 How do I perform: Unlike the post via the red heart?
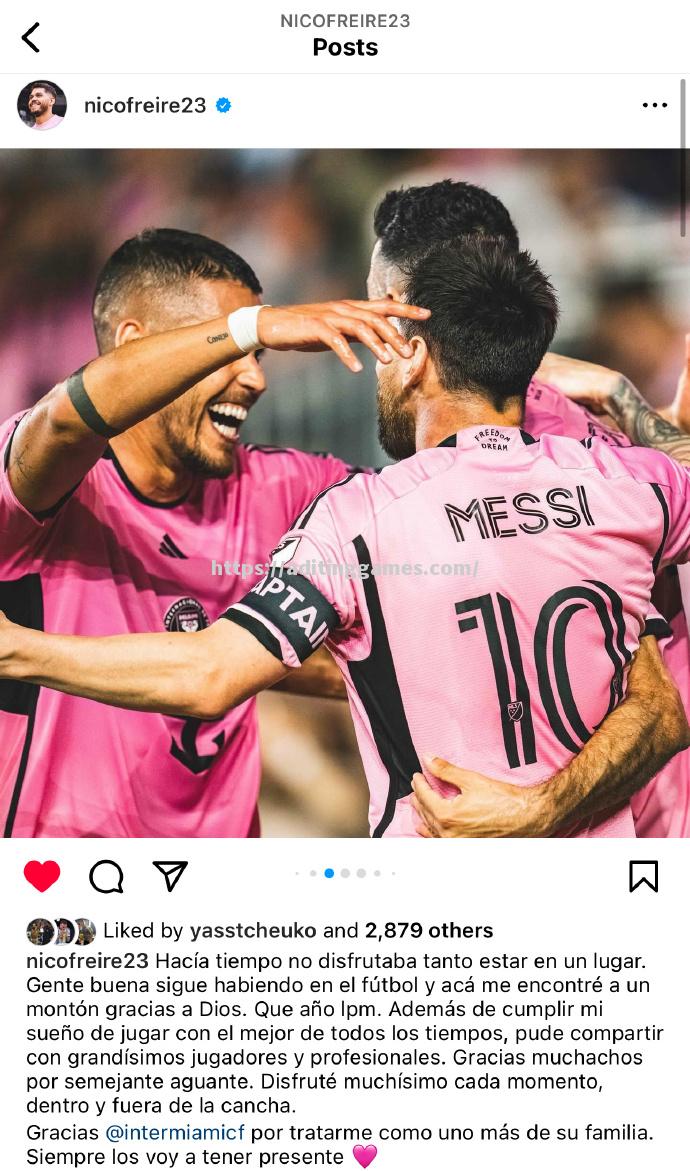point(42,876)
